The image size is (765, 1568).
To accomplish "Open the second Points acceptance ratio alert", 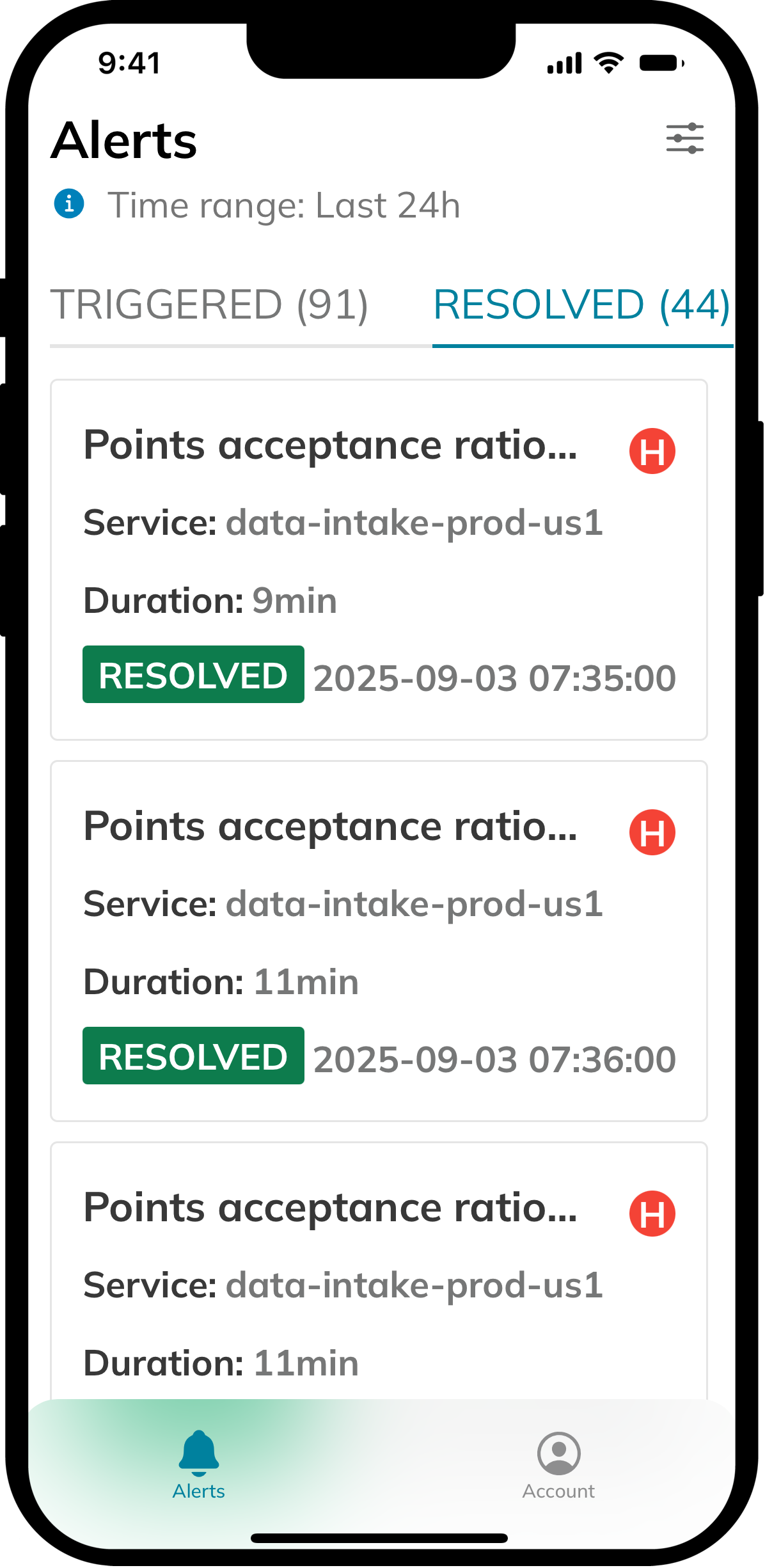I will tap(331, 825).
